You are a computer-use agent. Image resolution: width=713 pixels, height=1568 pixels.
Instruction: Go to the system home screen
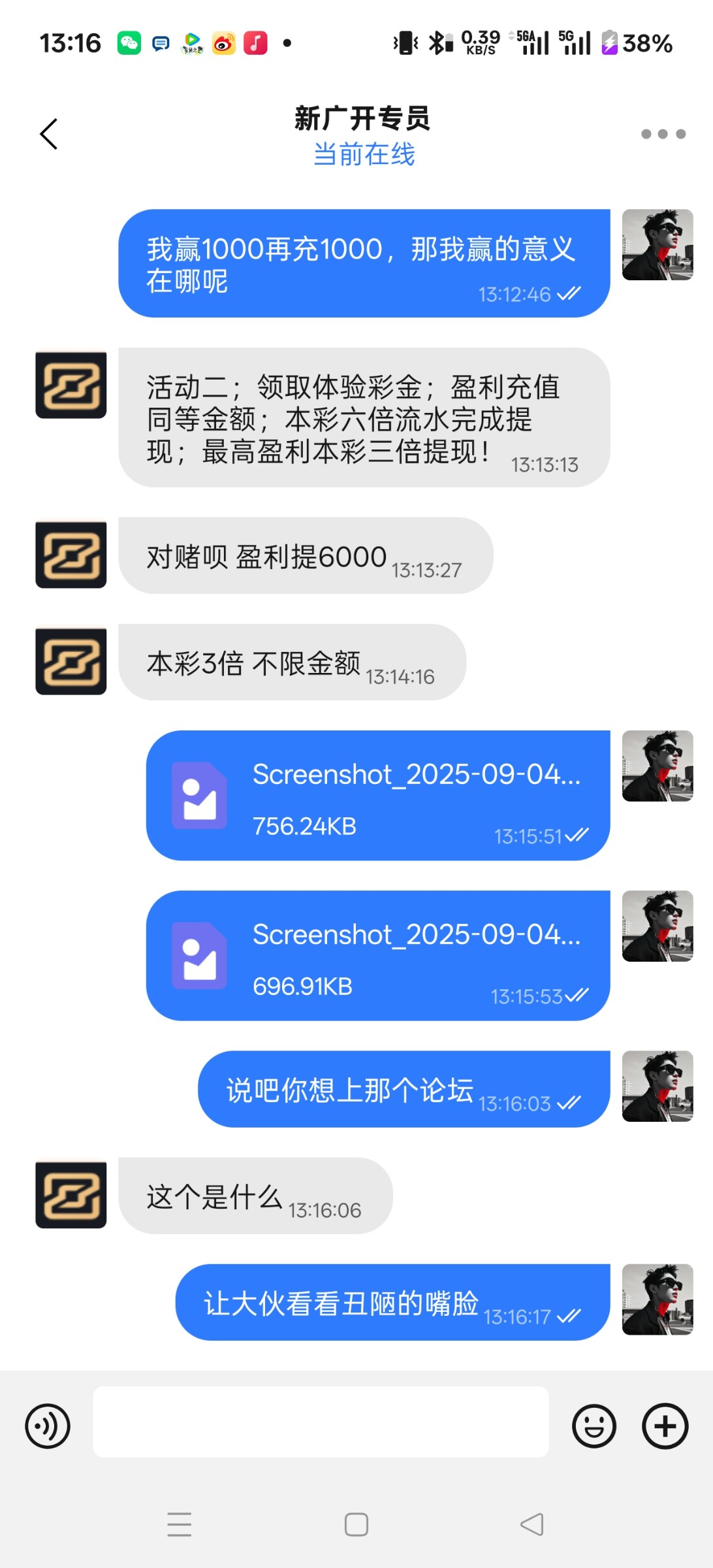tap(356, 1524)
